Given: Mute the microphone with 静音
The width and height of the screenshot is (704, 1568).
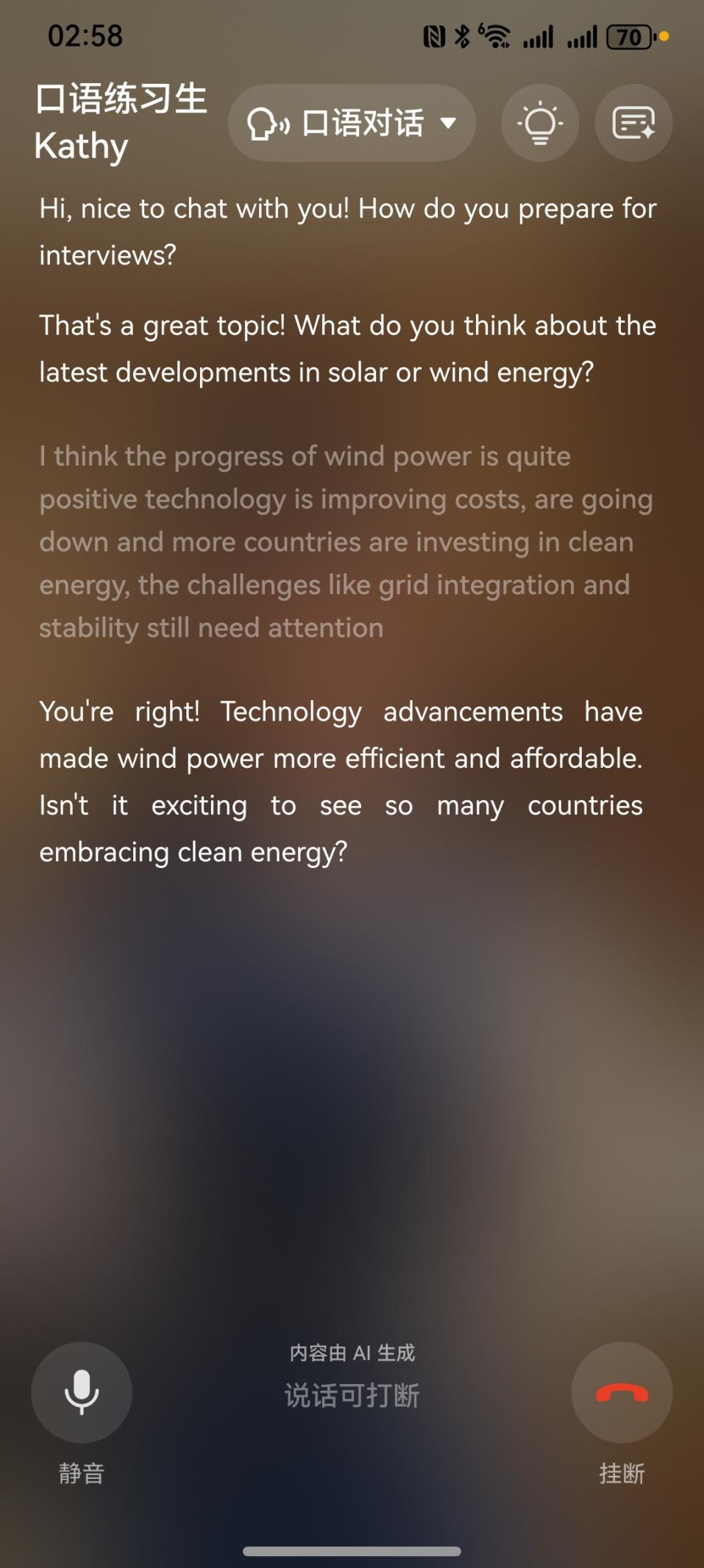Looking at the screenshot, I should pos(82,1392).
